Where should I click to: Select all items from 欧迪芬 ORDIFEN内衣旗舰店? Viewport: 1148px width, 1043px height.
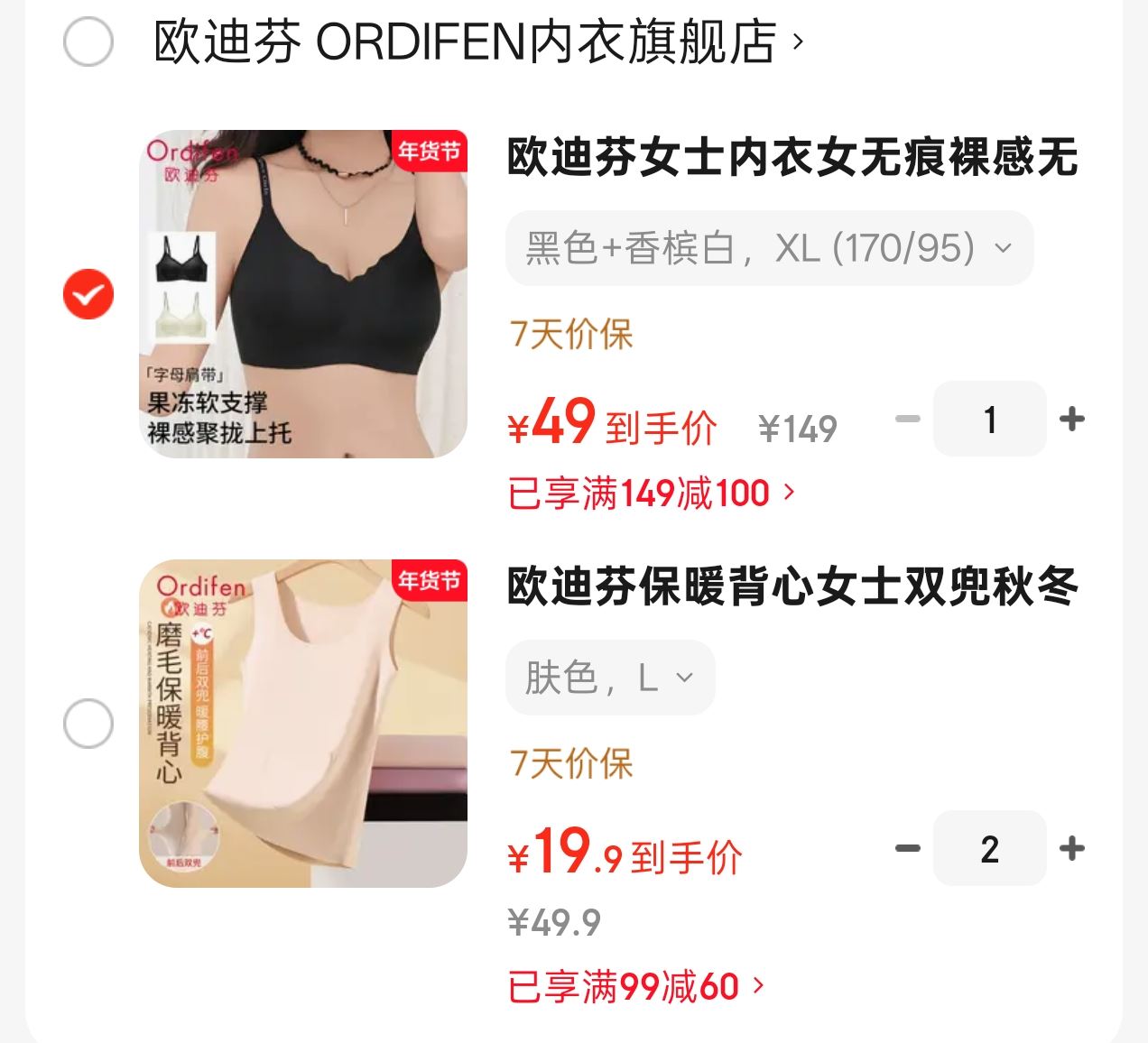(88, 42)
